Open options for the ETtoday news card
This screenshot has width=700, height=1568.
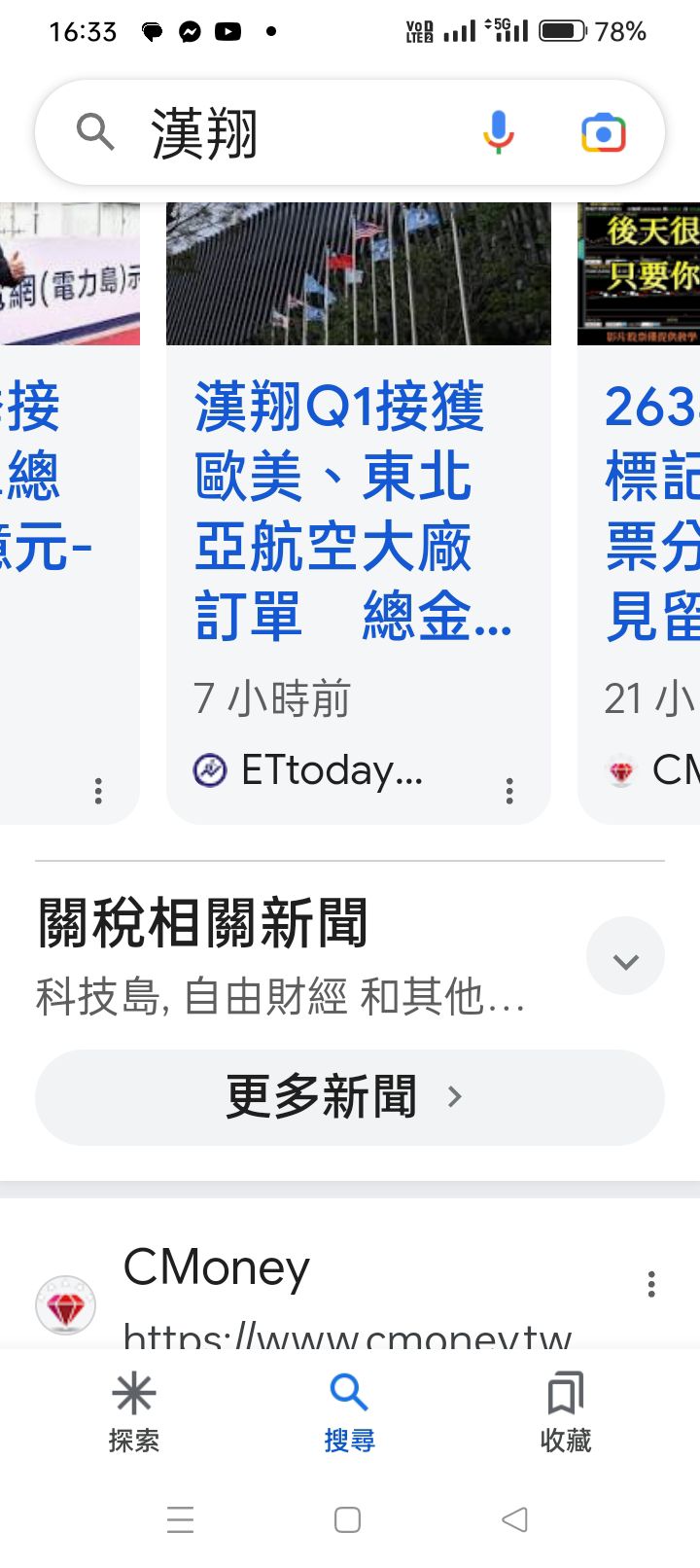[509, 790]
